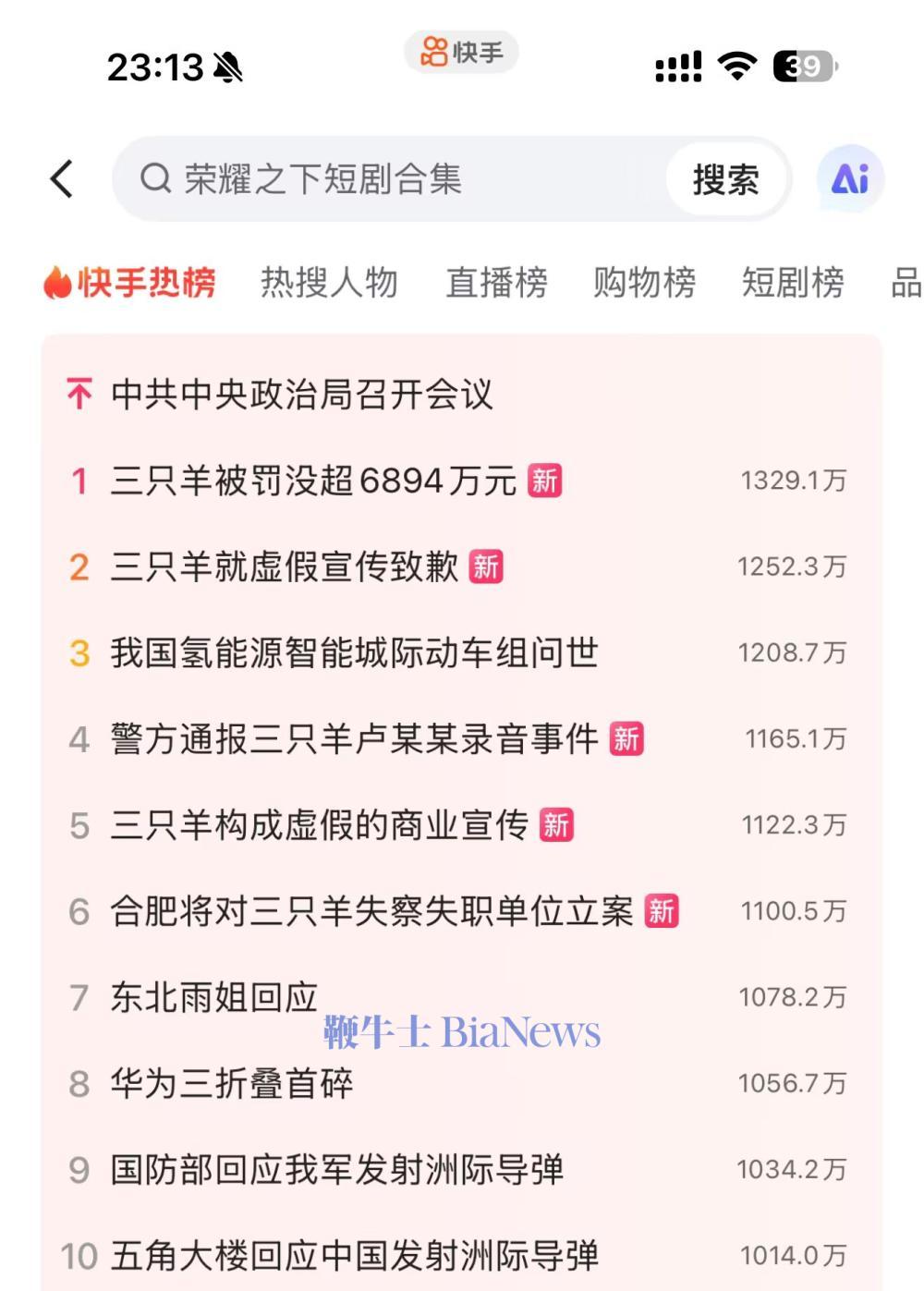
Task: Go back with the arrow icon
Action: 62,178
